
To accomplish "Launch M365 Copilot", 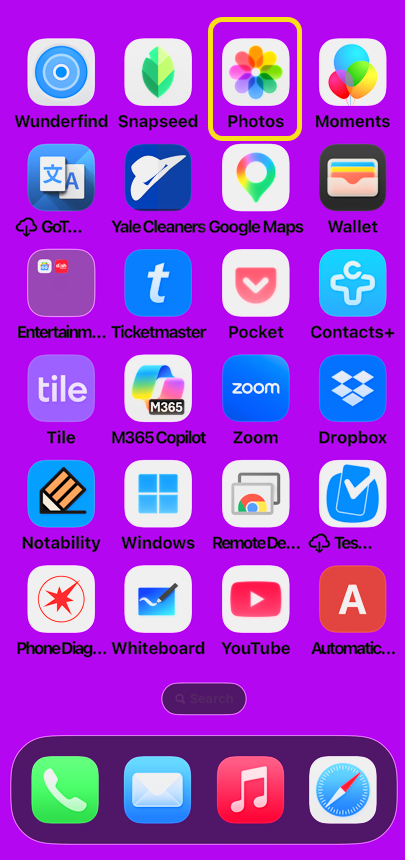I will click(x=158, y=388).
